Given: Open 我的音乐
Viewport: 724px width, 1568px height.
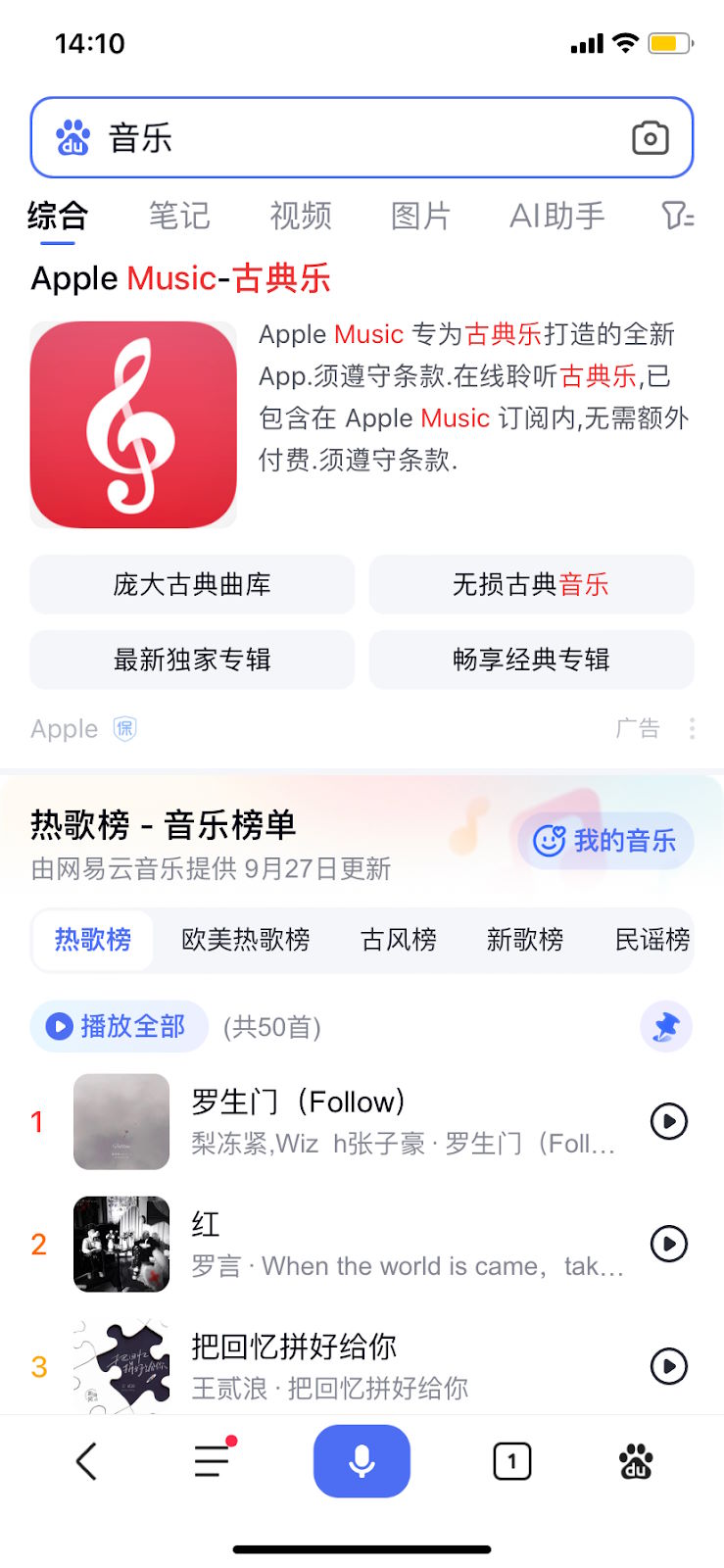Looking at the screenshot, I should (x=605, y=841).
